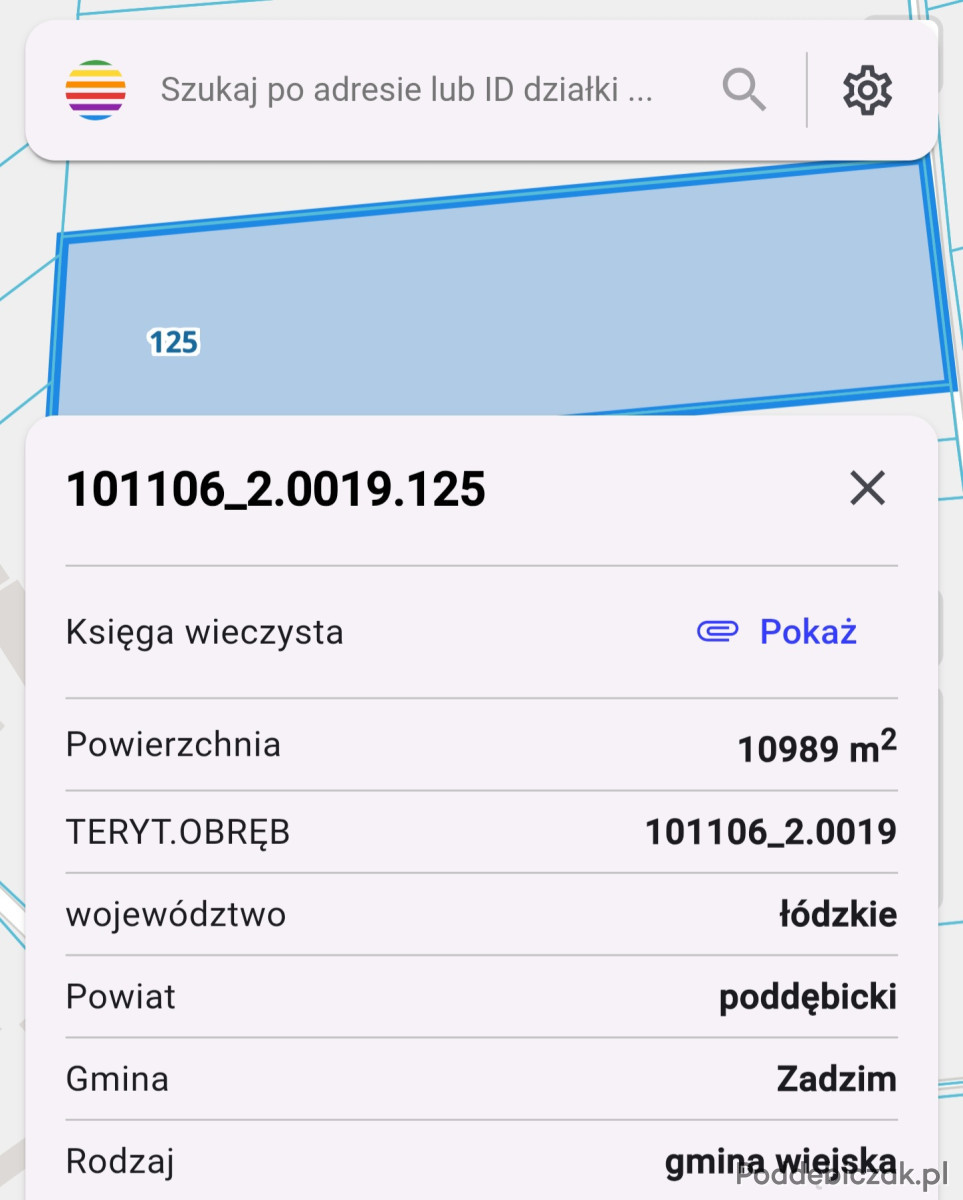Select parcel 125 on the map
Screen dimensions: 963x1200
click(174, 343)
